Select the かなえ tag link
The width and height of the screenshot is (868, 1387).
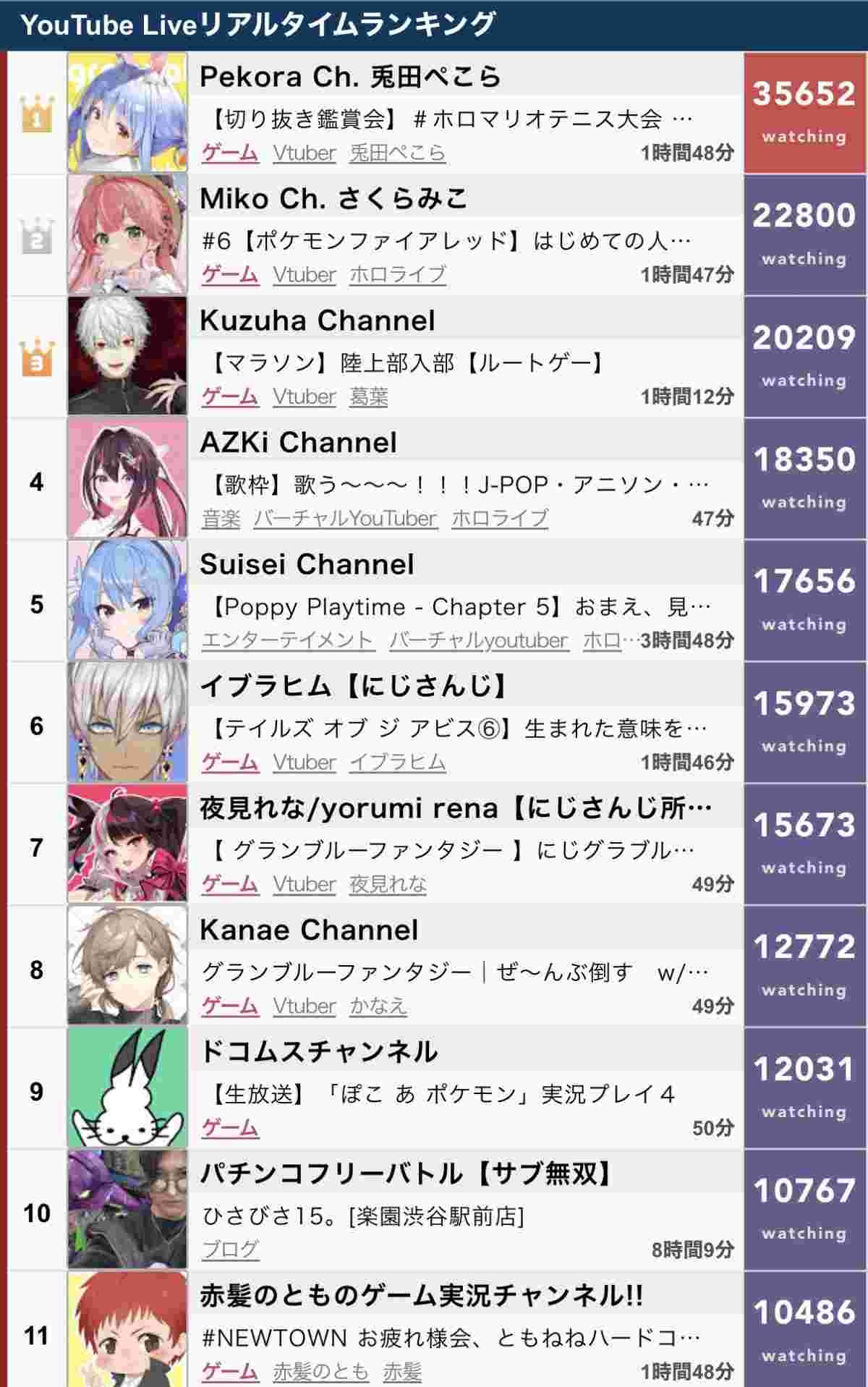[378, 1006]
